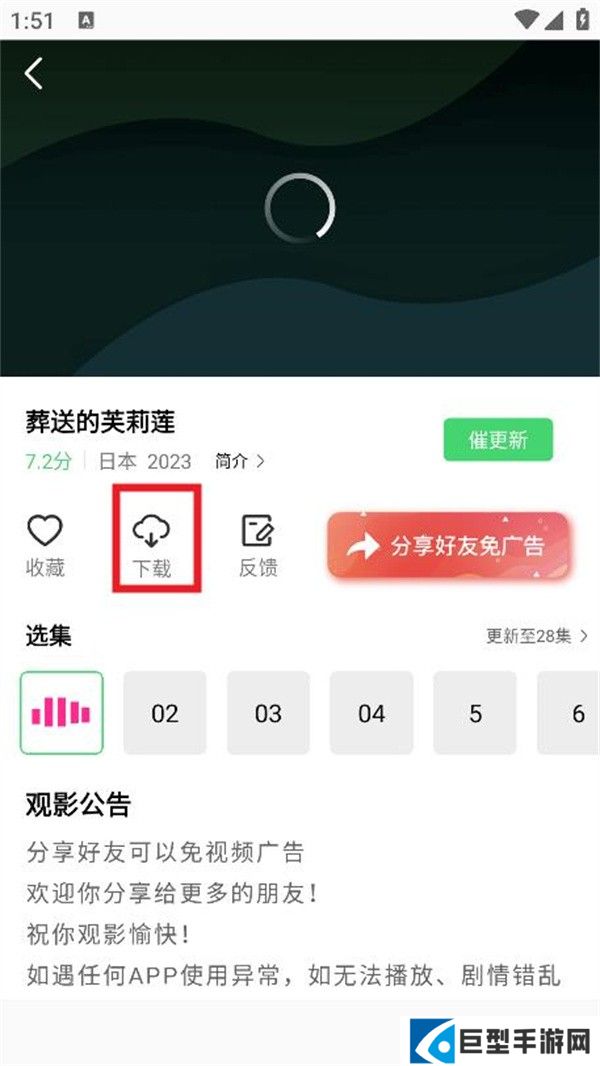Select episode 02

click(165, 712)
